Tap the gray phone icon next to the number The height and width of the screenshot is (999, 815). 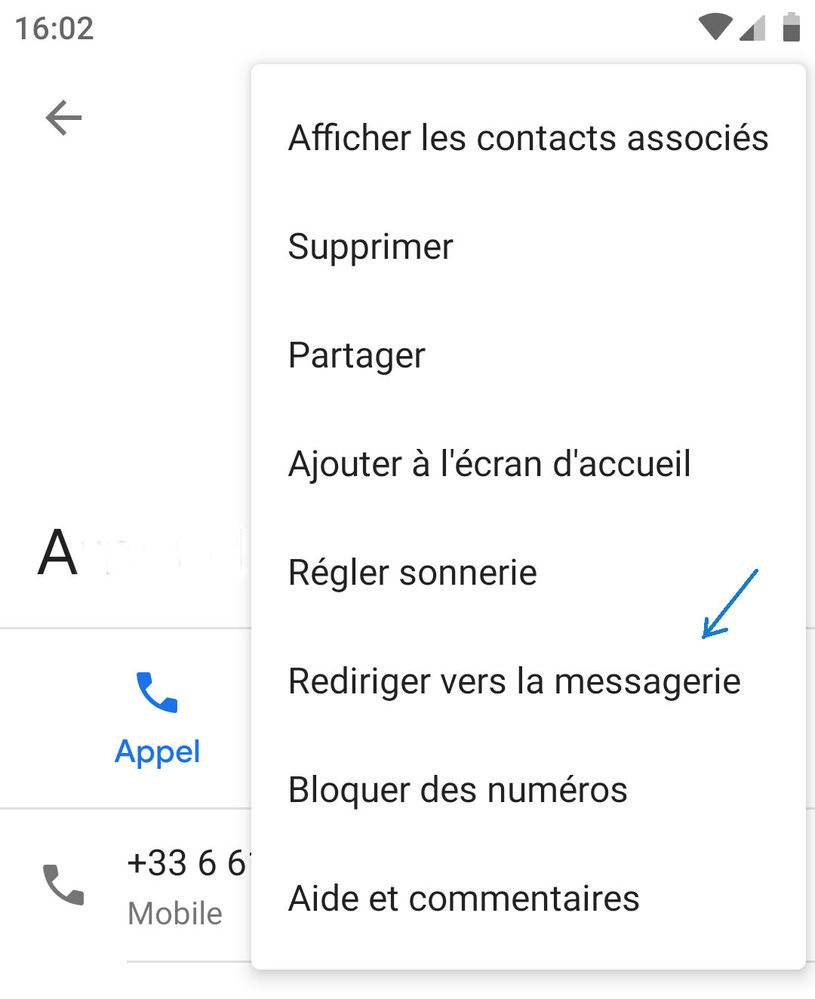tap(62, 885)
